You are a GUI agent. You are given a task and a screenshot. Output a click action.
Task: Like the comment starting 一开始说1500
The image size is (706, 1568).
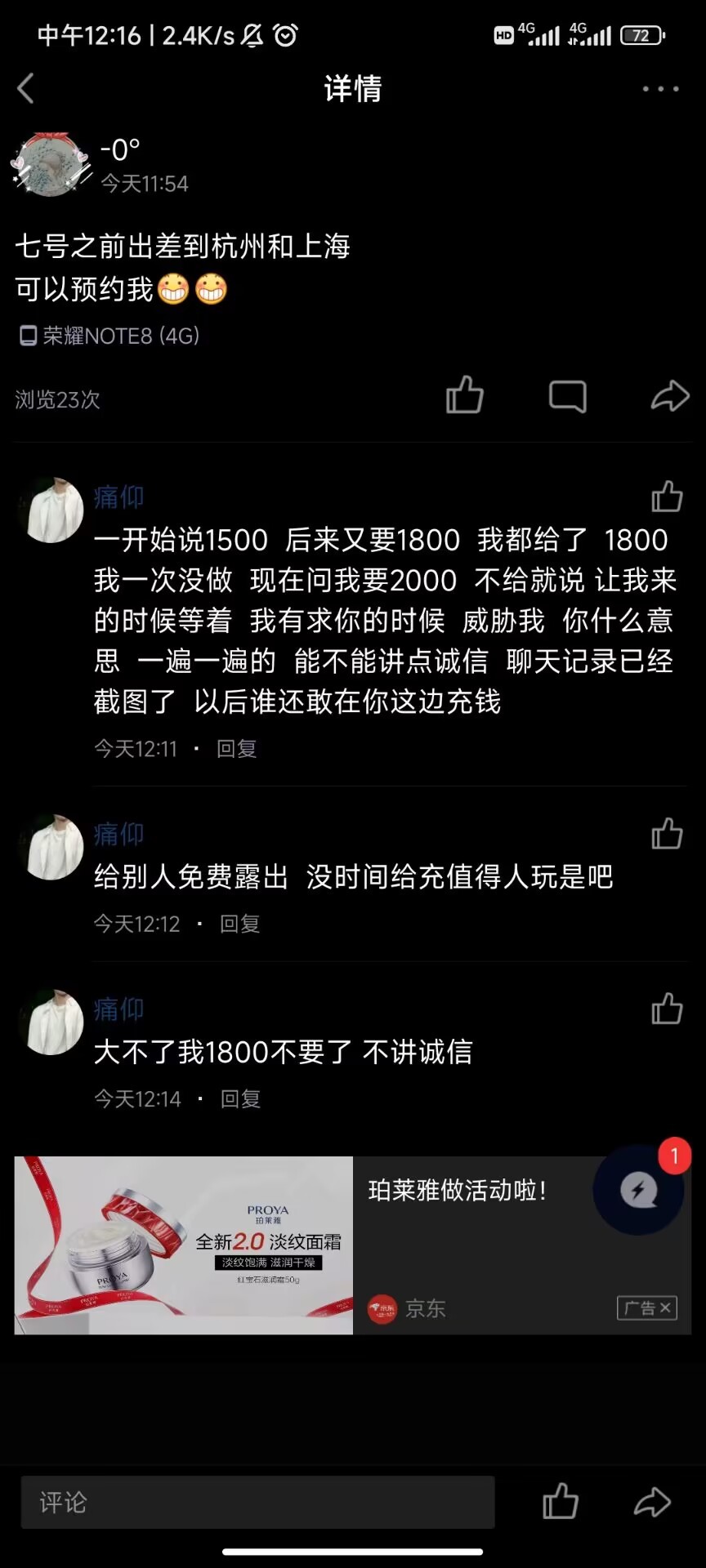point(667,497)
